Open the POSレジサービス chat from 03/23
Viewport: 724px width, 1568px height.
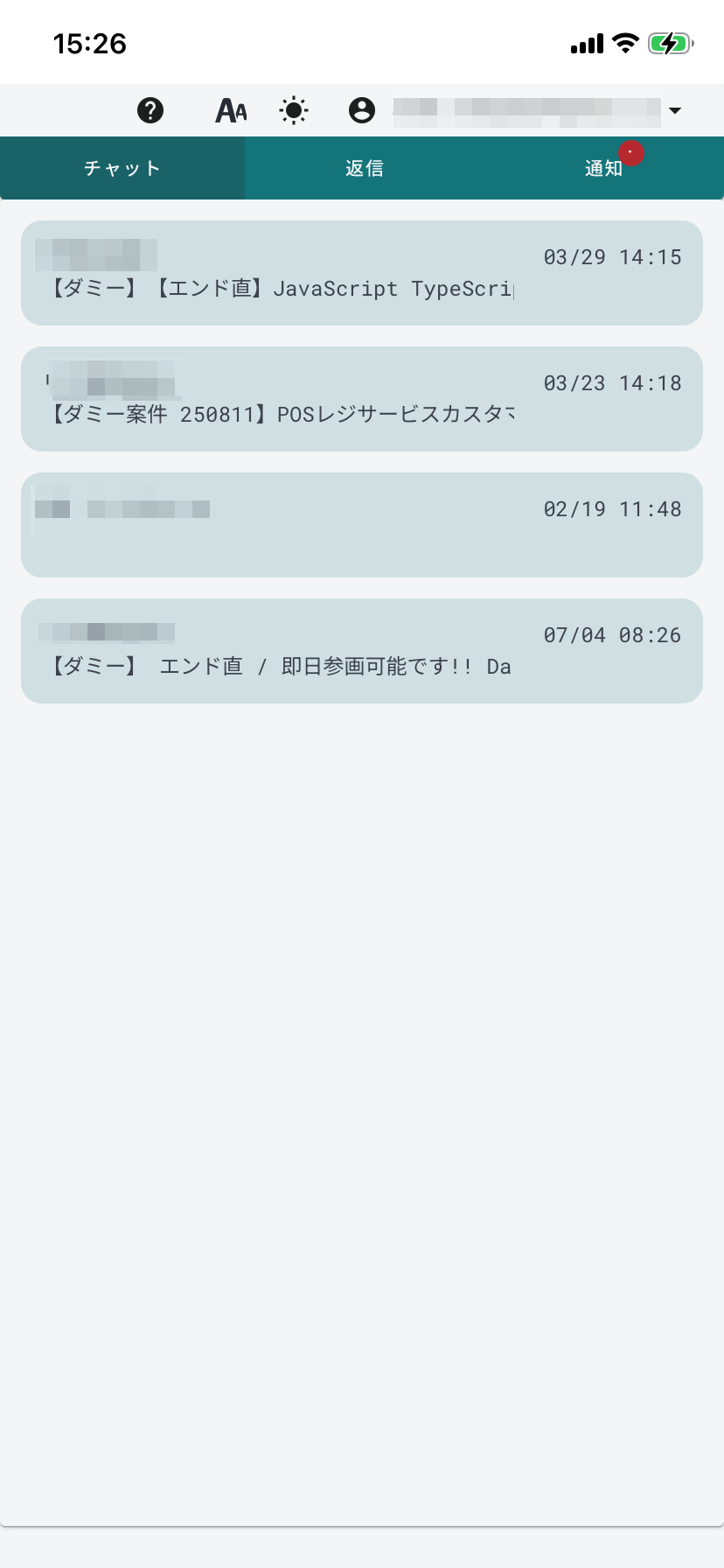click(x=362, y=399)
